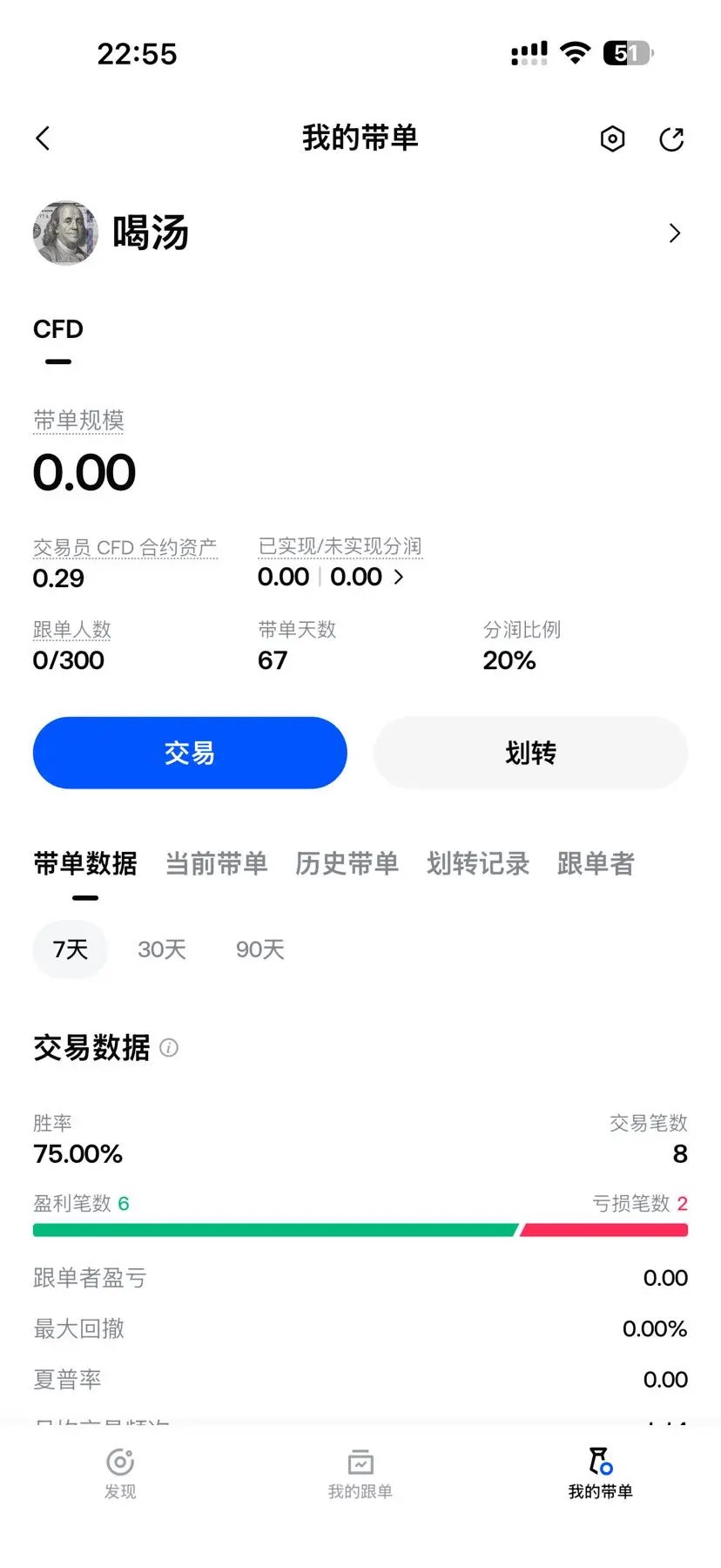Choose the 7天 period chip

click(x=71, y=950)
